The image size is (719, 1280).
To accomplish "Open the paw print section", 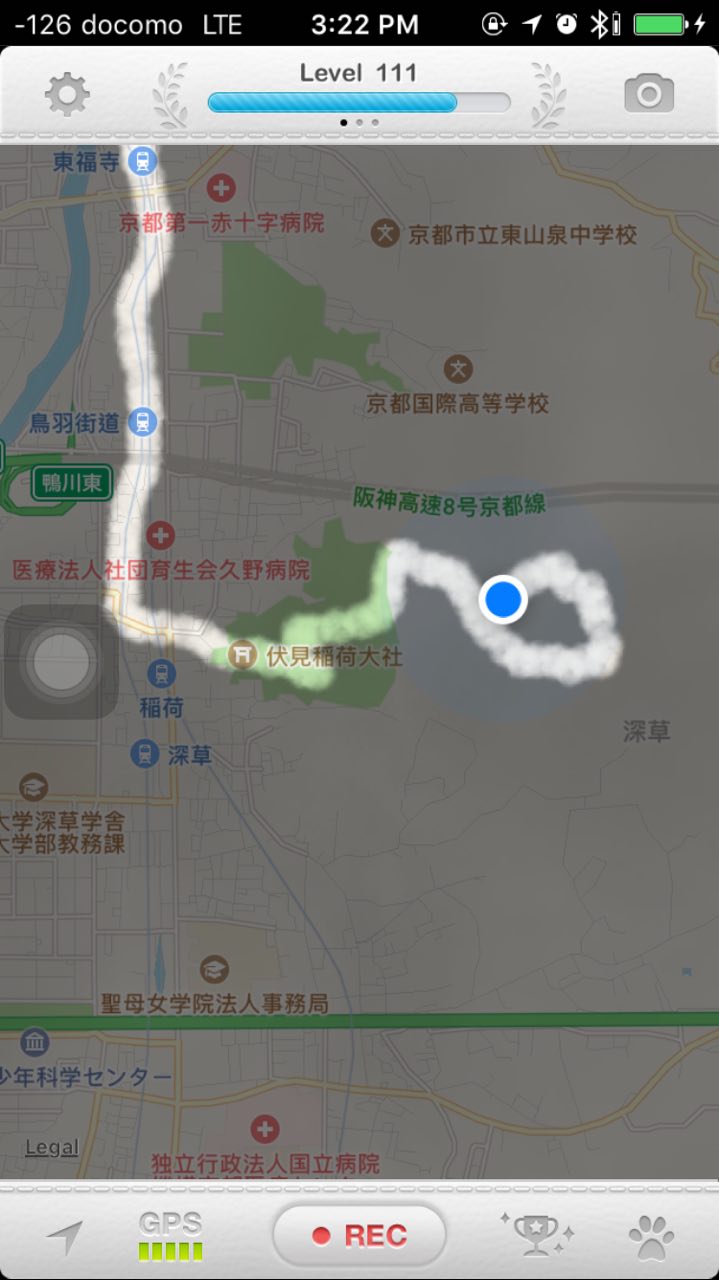I will click(651, 1237).
